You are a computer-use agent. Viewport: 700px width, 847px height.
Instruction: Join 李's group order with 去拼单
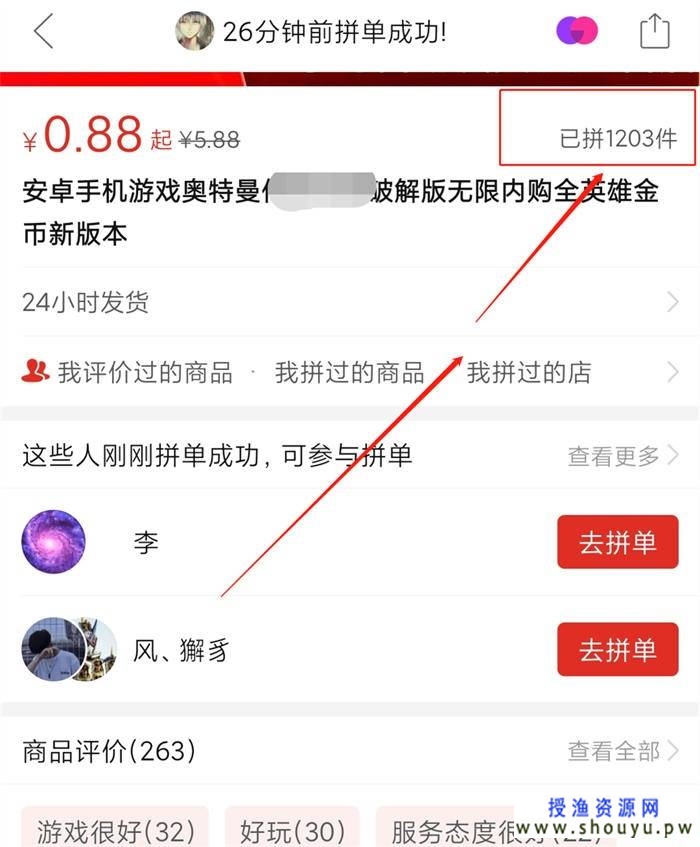pos(617,542)
